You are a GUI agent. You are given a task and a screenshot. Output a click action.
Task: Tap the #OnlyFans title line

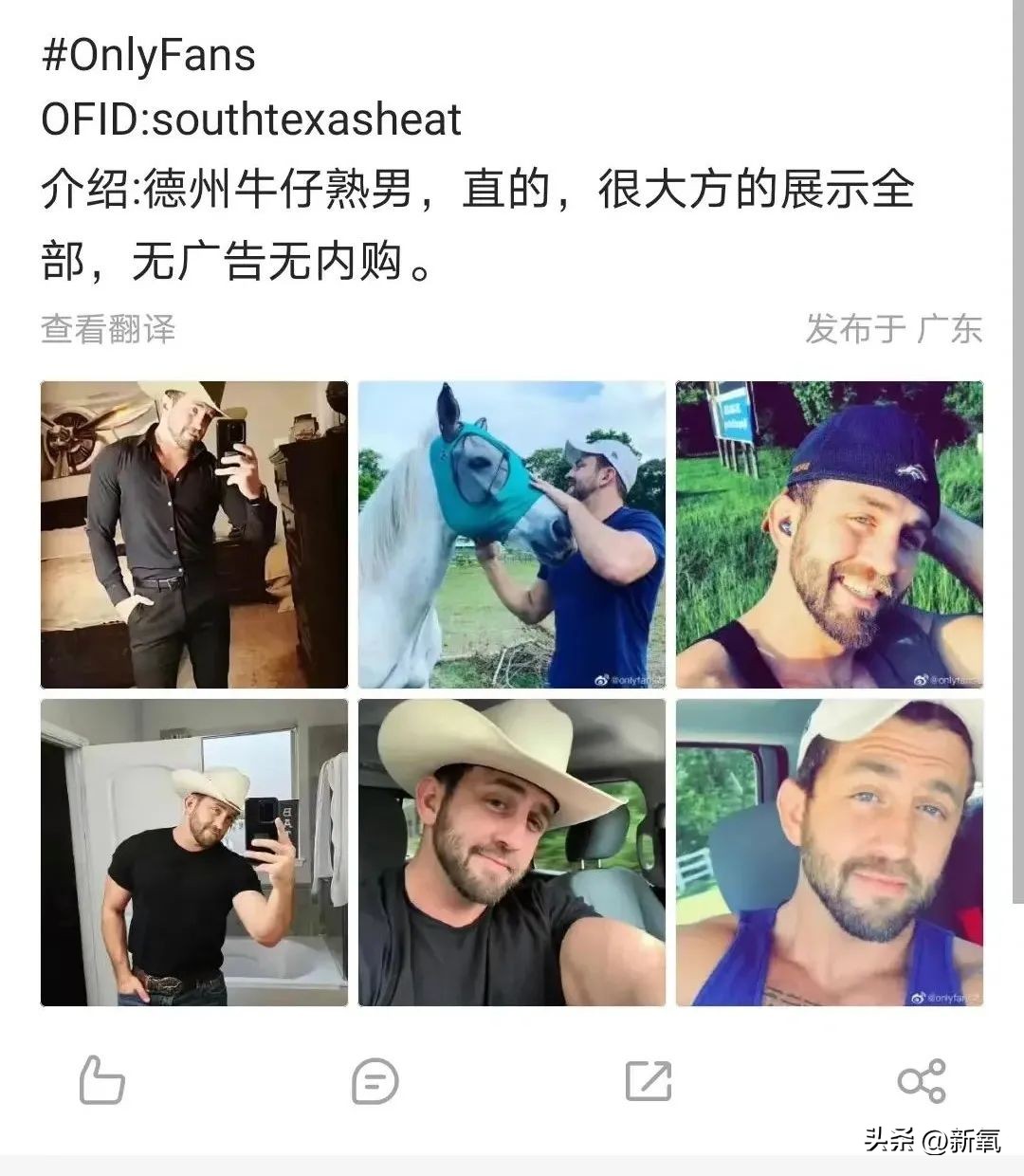[x=147, y=54]
